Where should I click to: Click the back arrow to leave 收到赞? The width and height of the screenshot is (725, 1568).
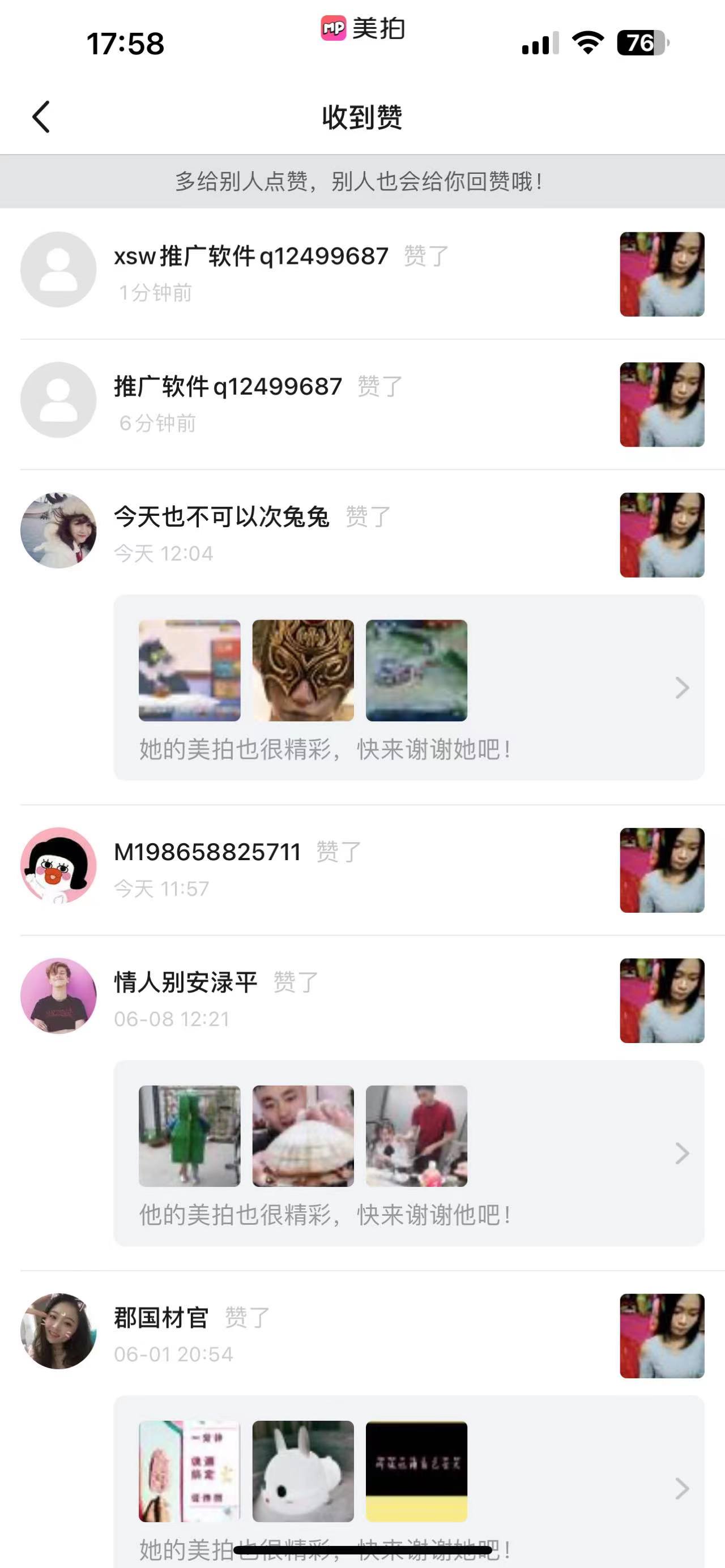pyautogui.click(x=41, y=117)
